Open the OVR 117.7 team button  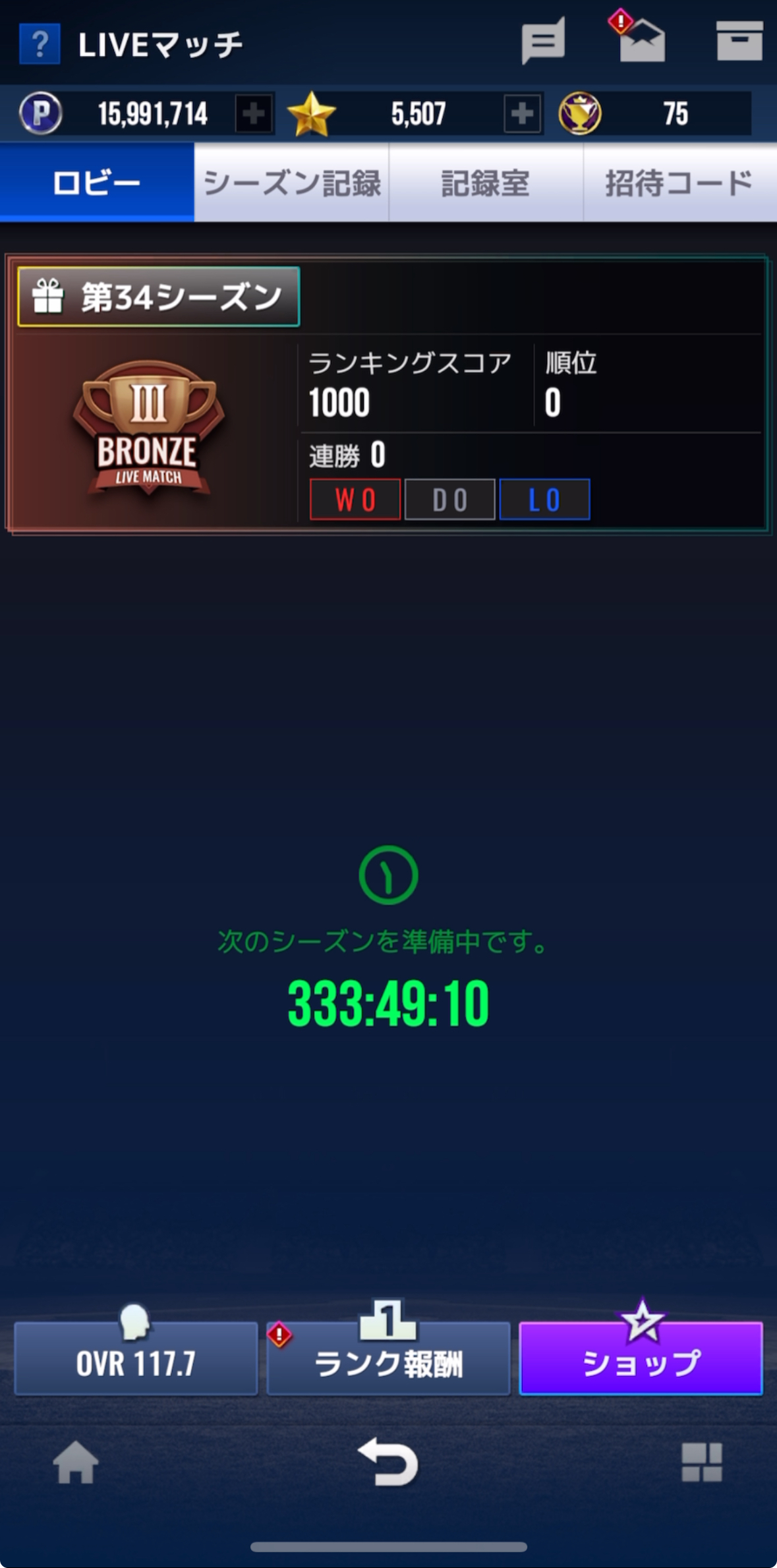pyautogui.click(x=136, y=1356)
